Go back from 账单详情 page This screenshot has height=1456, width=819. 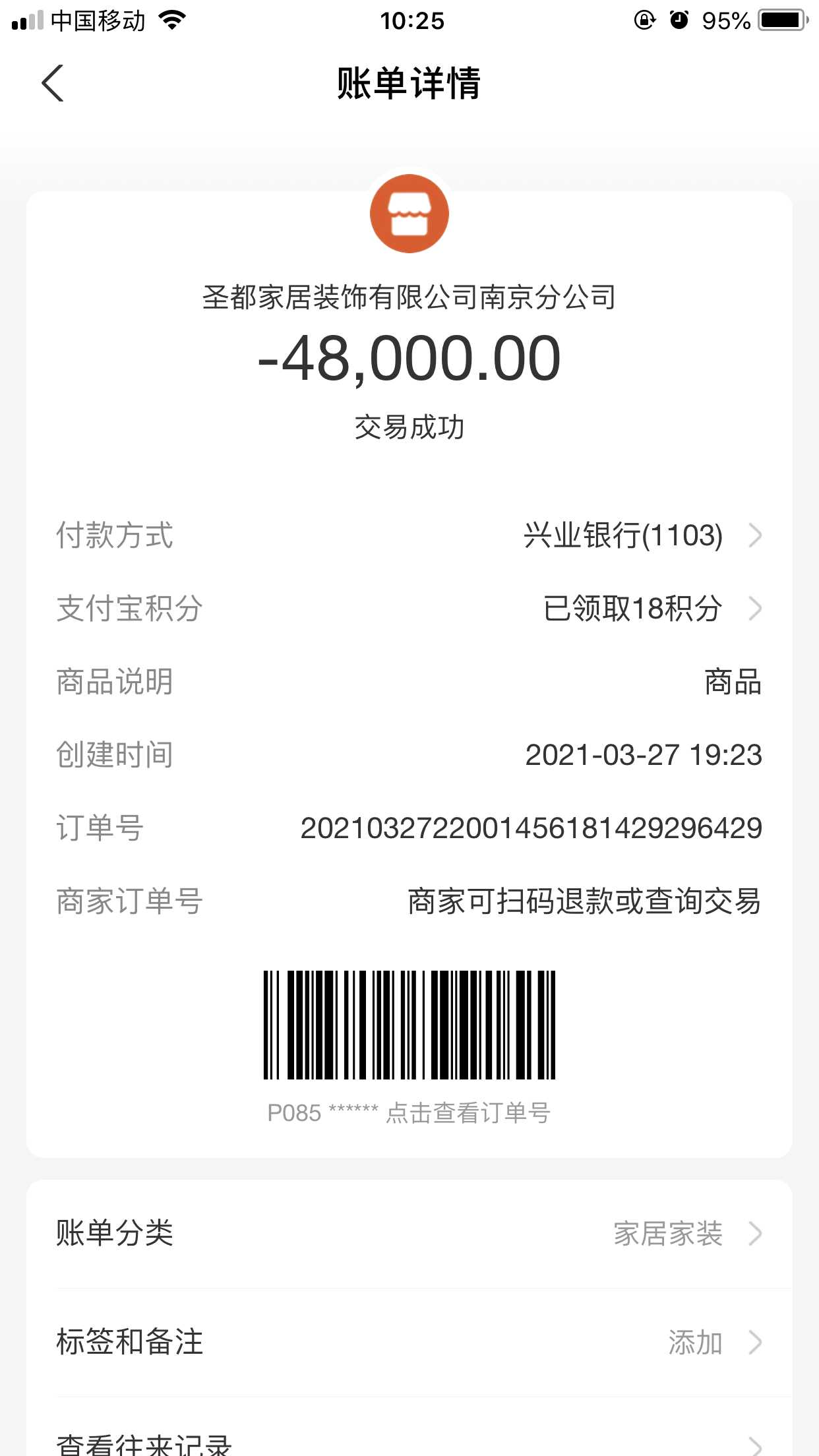53,84
